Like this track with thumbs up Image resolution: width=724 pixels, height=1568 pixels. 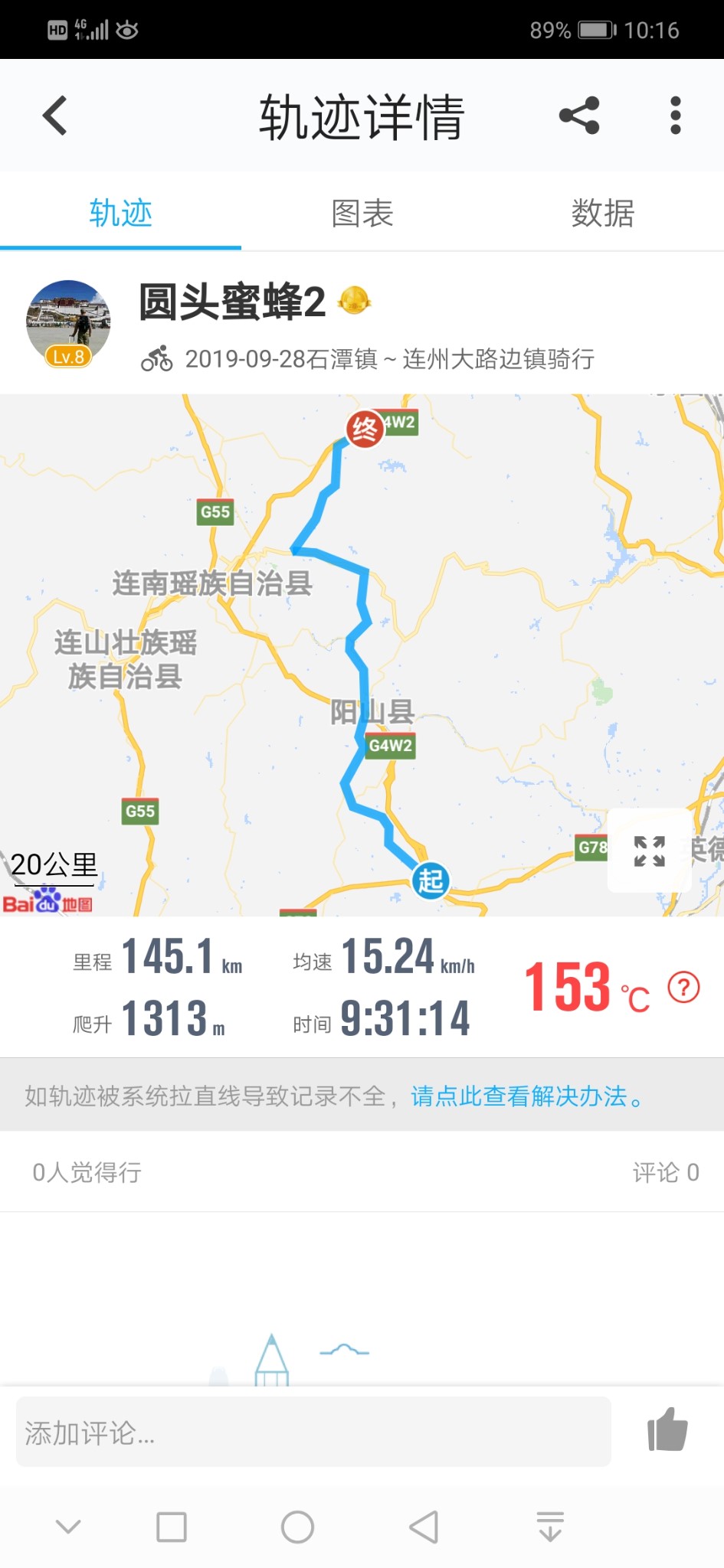(x=667, y=1430)
